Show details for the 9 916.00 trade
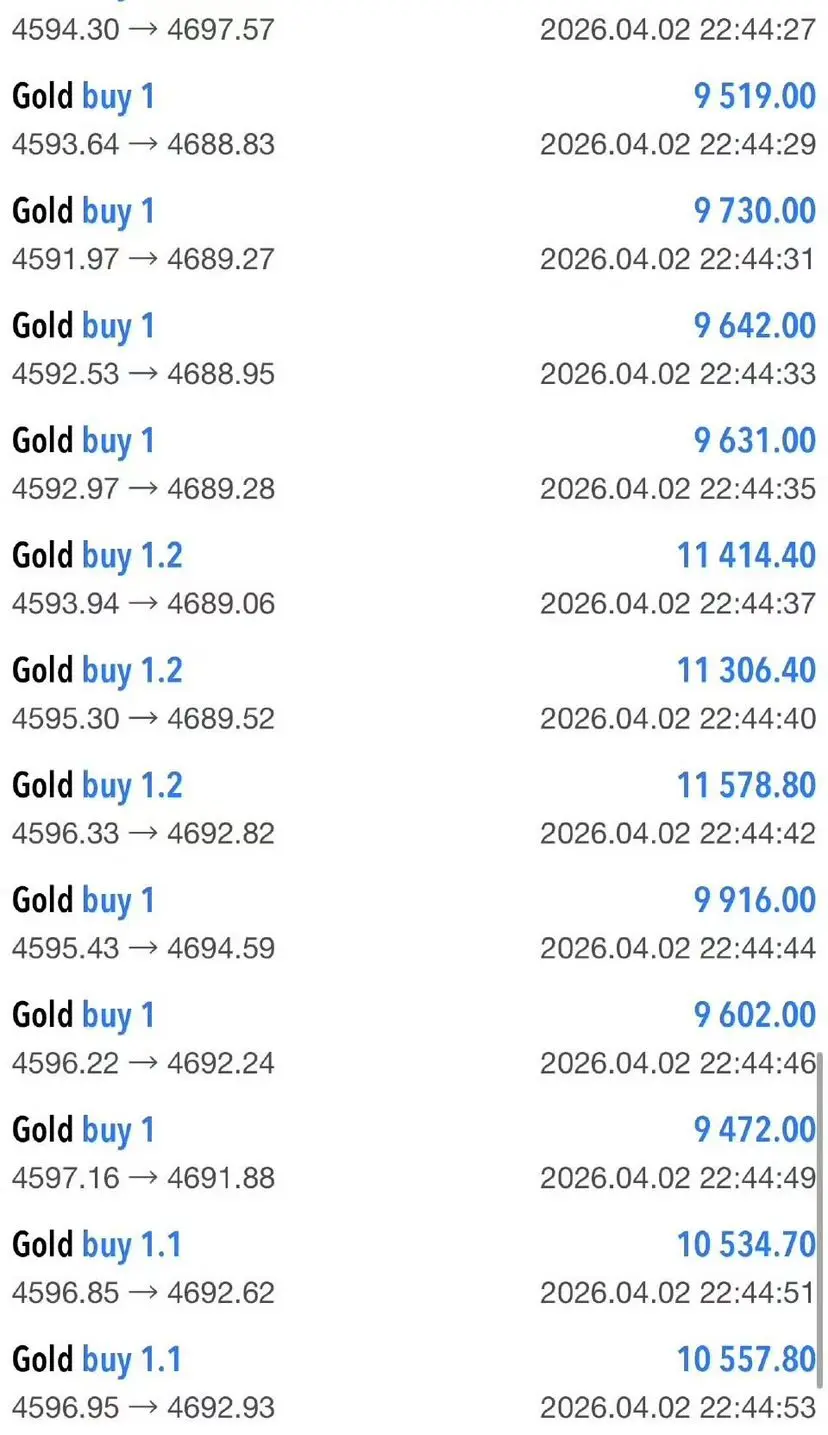The image size is (828, 1435). point(414,925)
